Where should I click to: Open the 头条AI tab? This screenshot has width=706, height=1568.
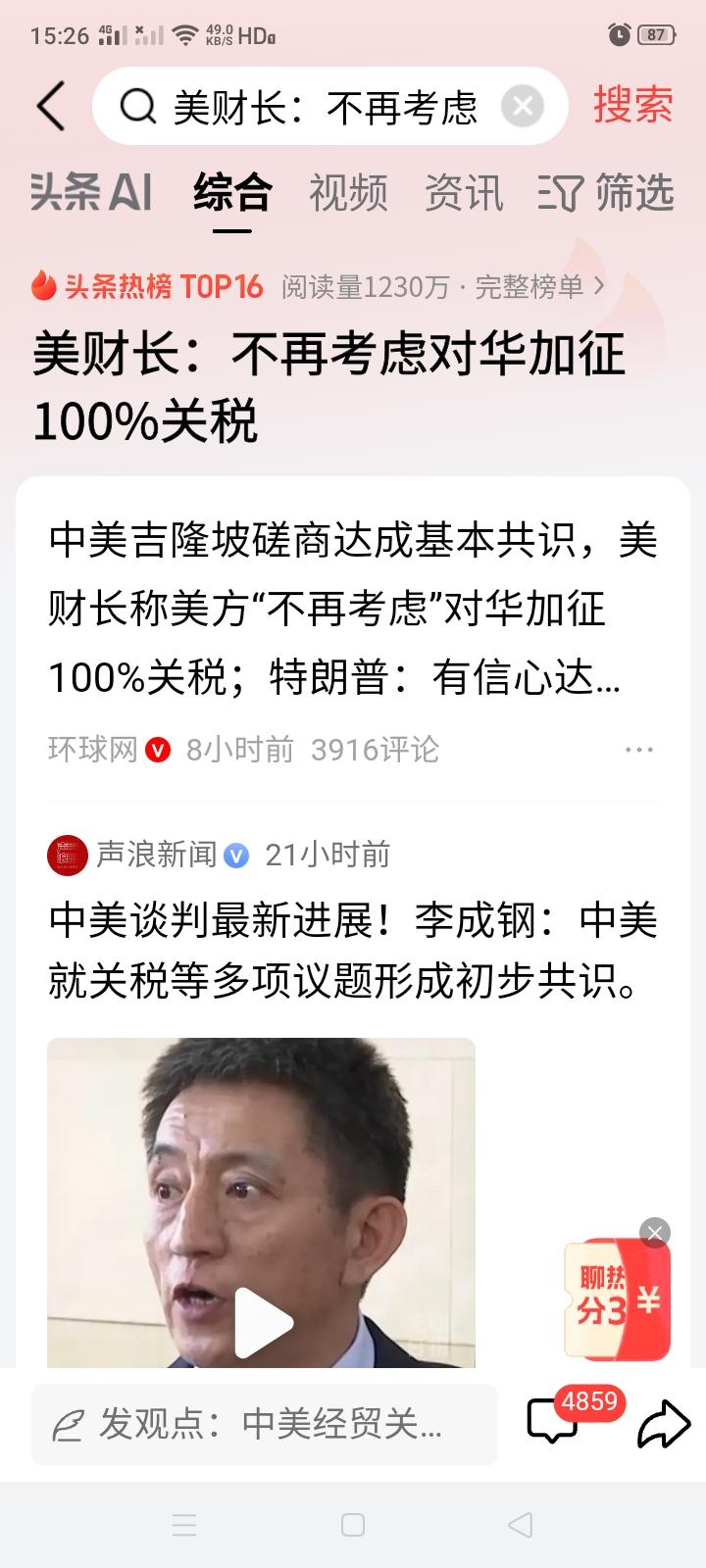coord(92,193)
